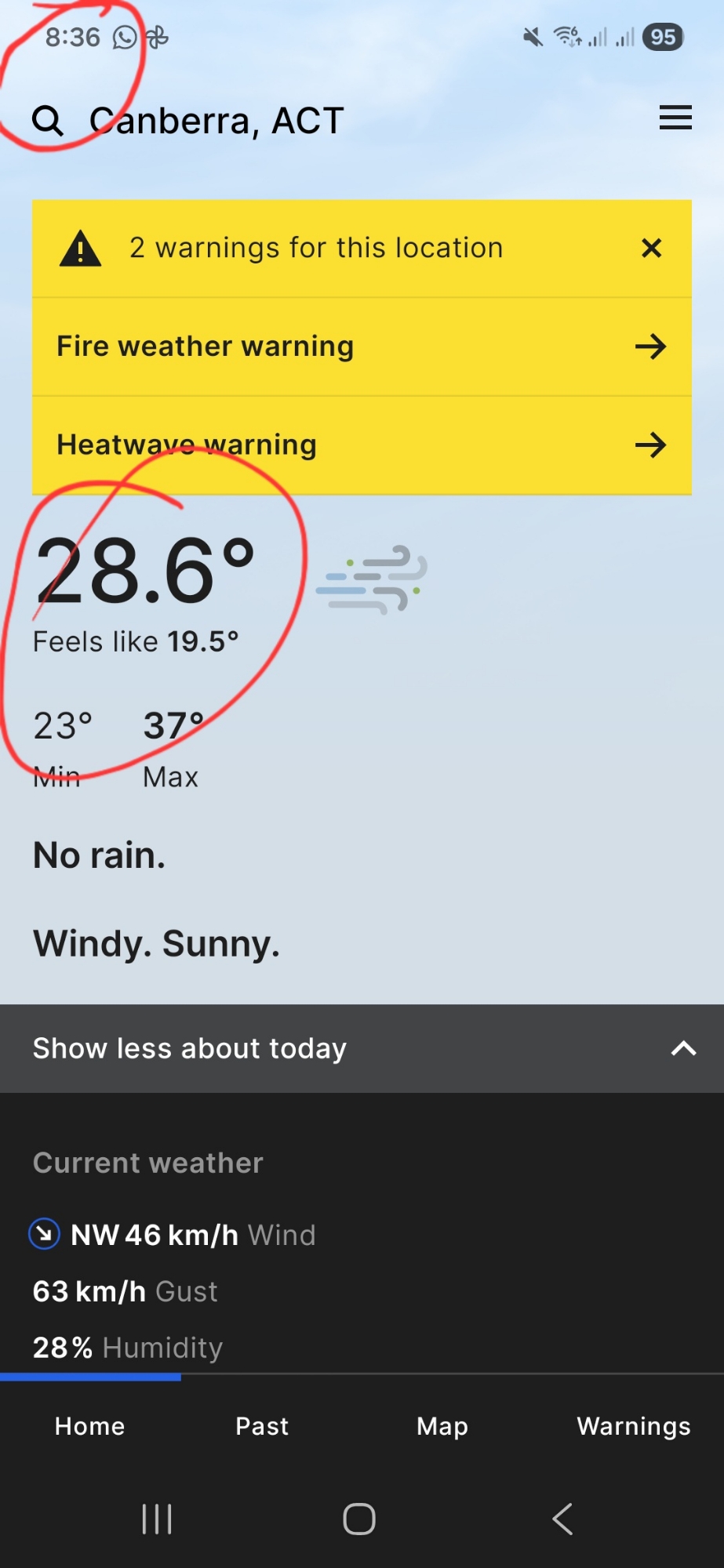
Task: Open recent apps from navigation bar
Action: click(157, 1519)
